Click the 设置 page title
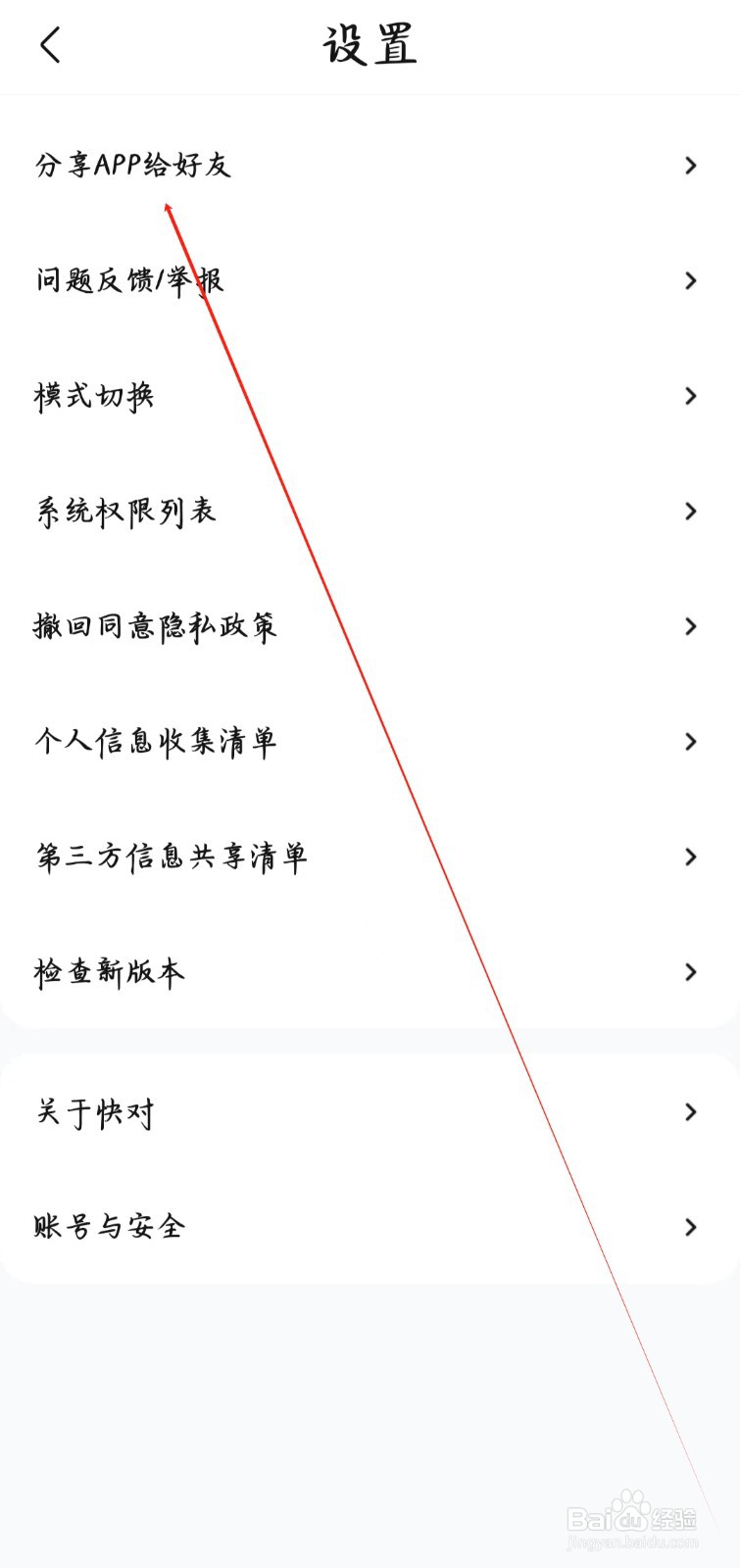Screen dimensions: 740x1568 (x=370, y=45)
